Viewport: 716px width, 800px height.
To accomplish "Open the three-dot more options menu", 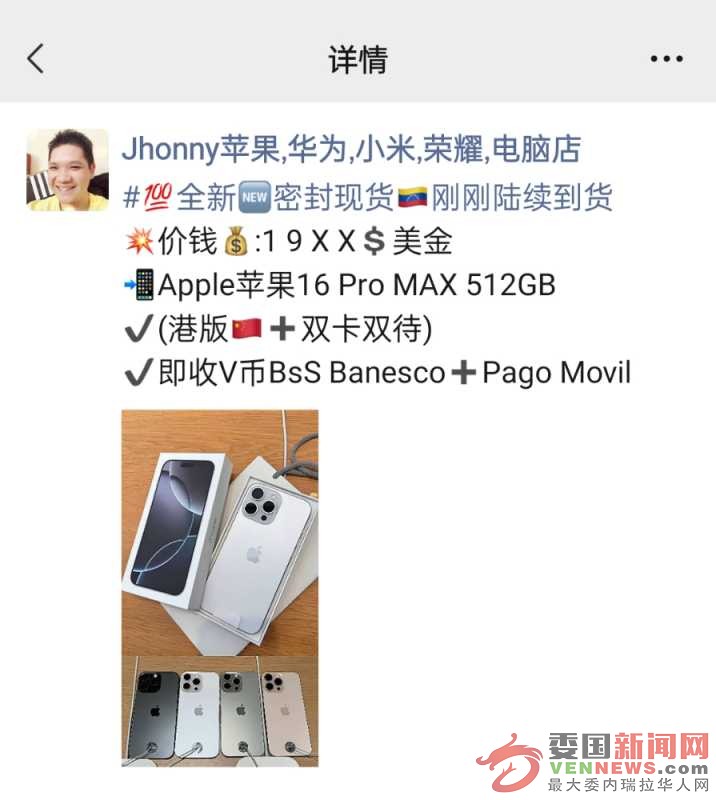I will [x=666, y=59].
